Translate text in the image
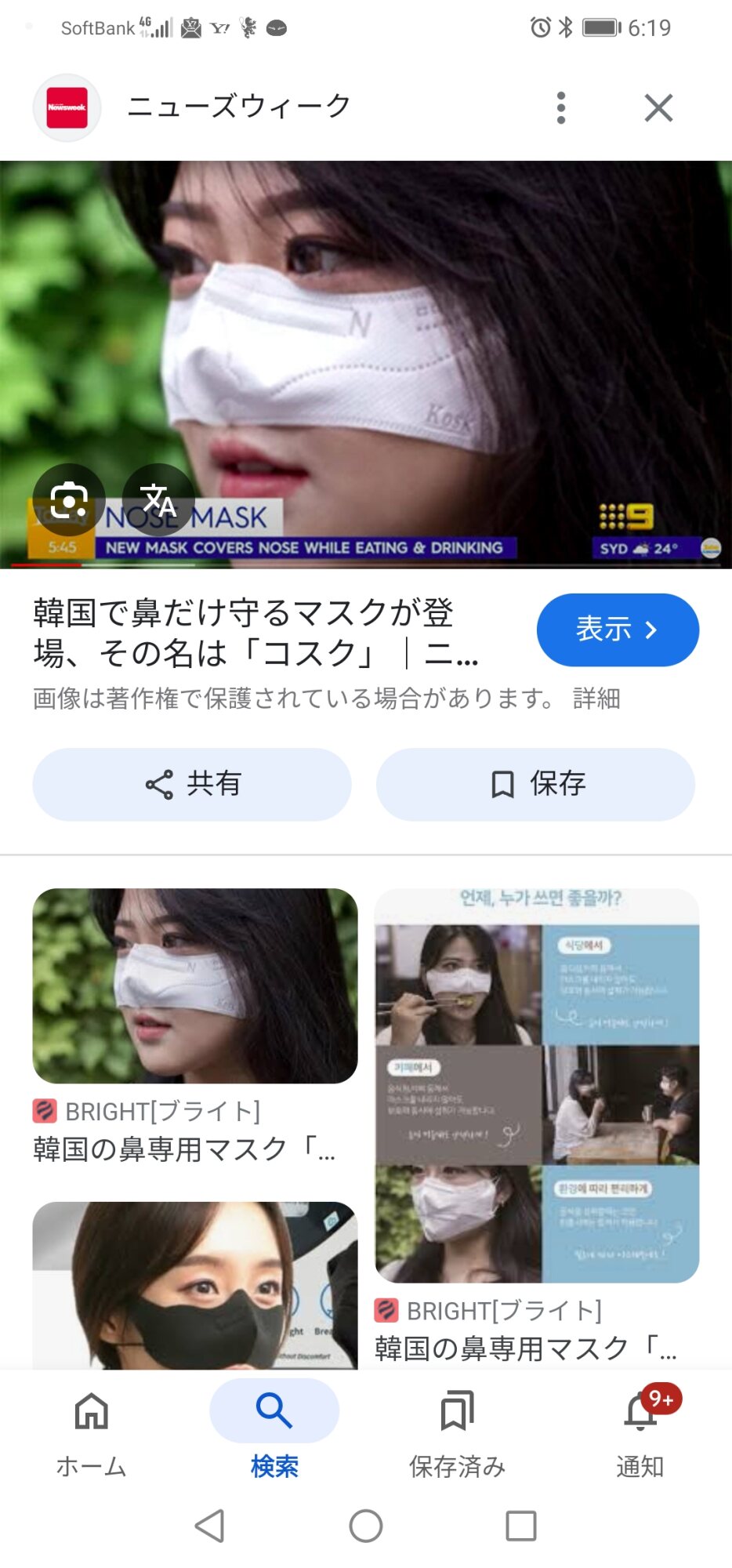Image resolution: width=732 pixels, height=1568 pixels. pyautogui.click(x=158, y=500)
